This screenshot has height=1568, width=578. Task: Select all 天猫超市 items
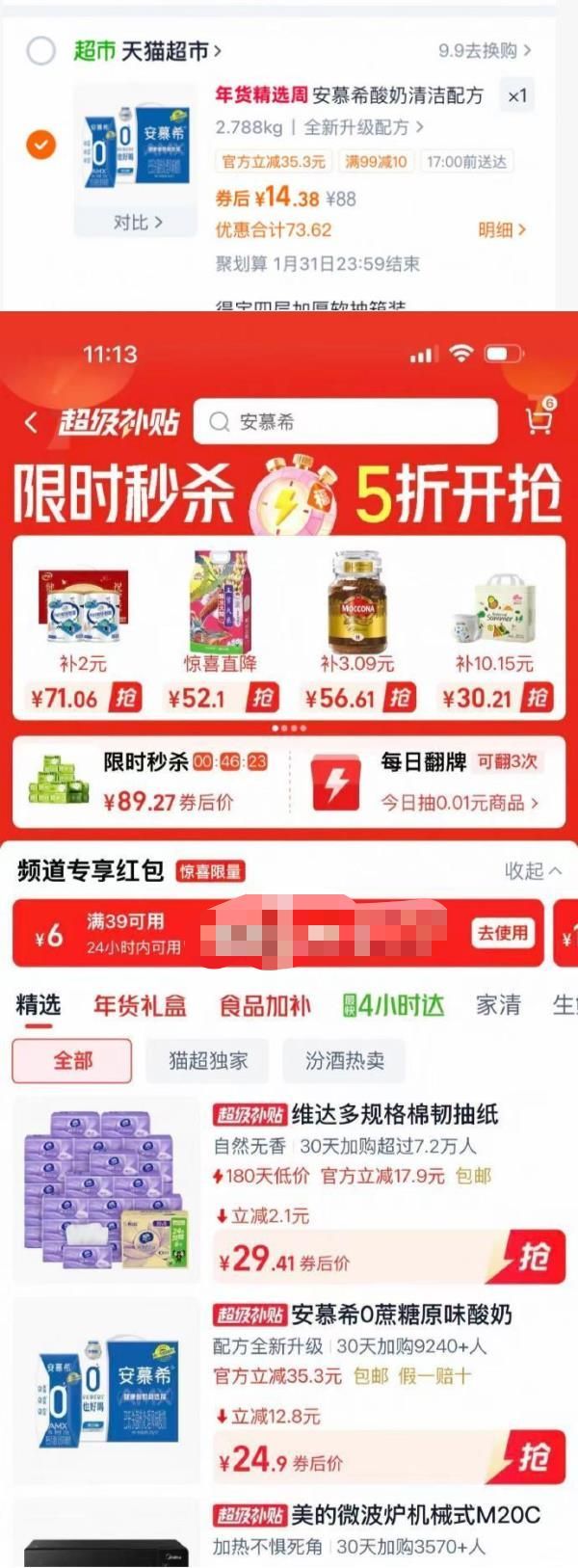coord(40,50)
